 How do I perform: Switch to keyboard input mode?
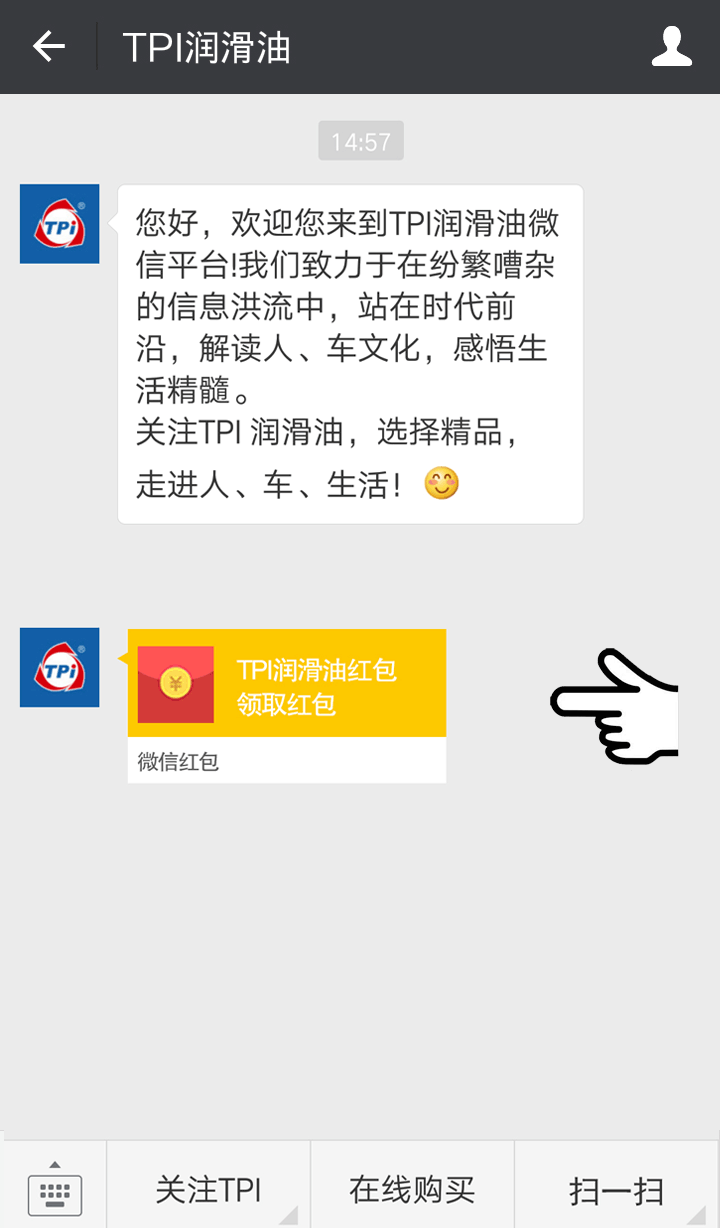click(x=54, y=1190)
